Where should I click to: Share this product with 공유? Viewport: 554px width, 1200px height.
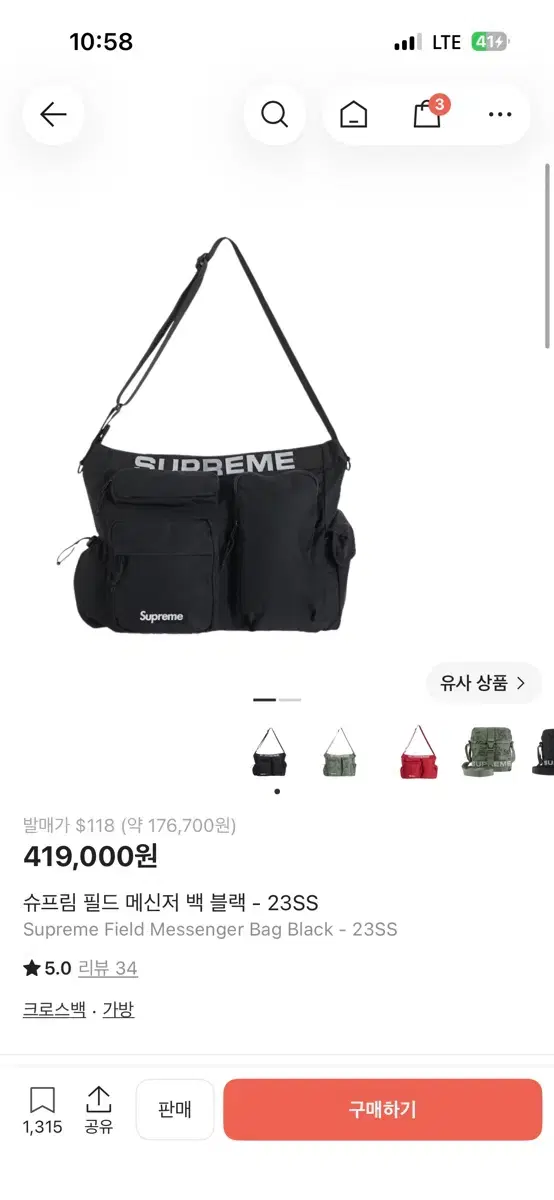pos(98,1111)
